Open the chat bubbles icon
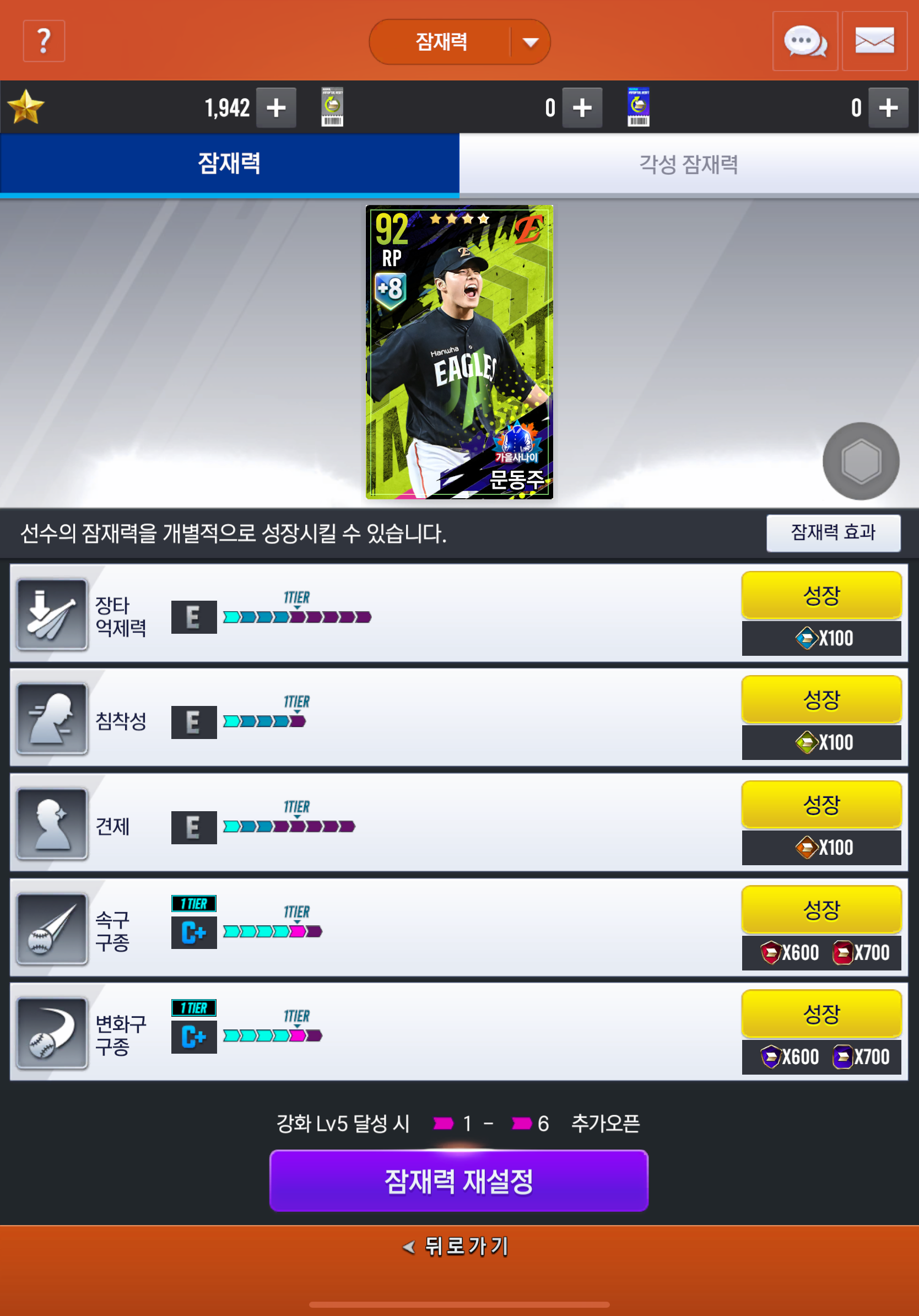This screenshot has width=919, height=1316. [804, 41]
